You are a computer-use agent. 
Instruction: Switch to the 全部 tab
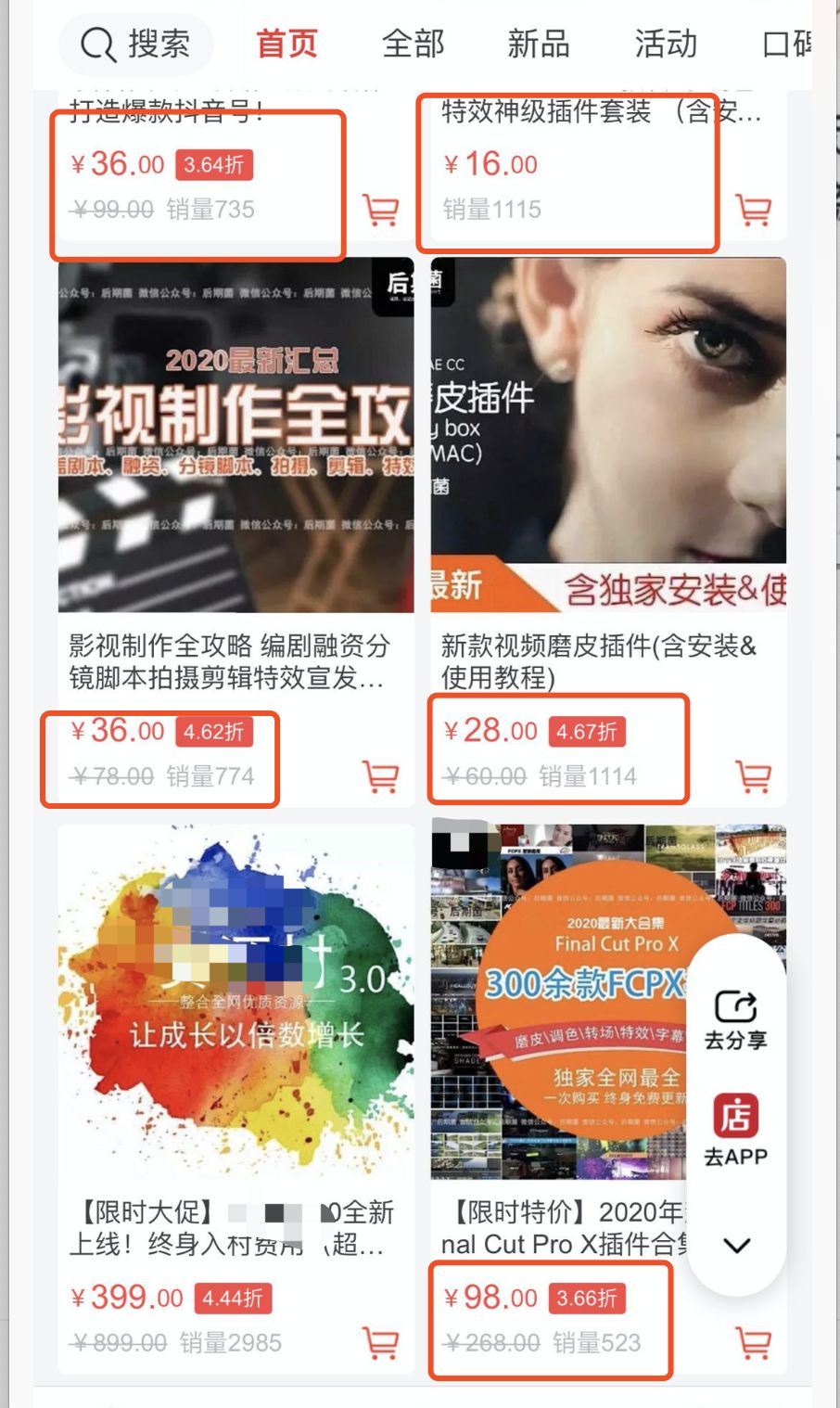click(413, 44)
